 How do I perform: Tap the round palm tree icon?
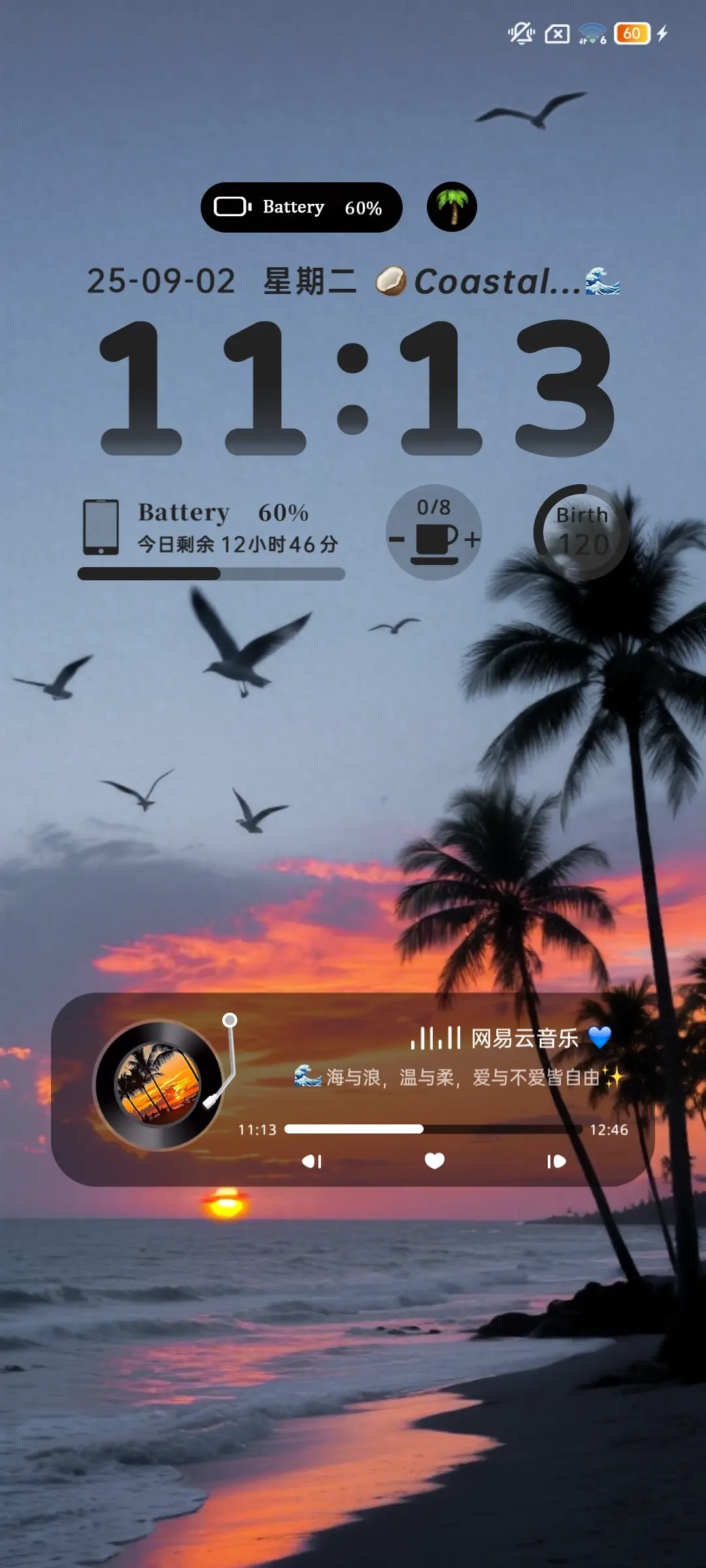452,207
